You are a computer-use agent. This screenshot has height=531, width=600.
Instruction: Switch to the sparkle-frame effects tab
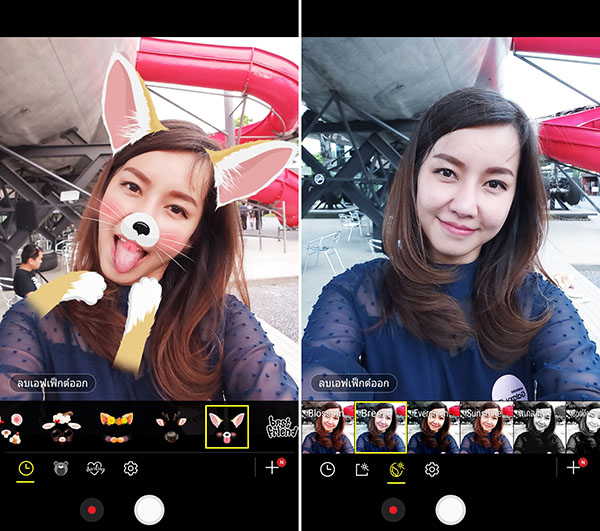362,468
